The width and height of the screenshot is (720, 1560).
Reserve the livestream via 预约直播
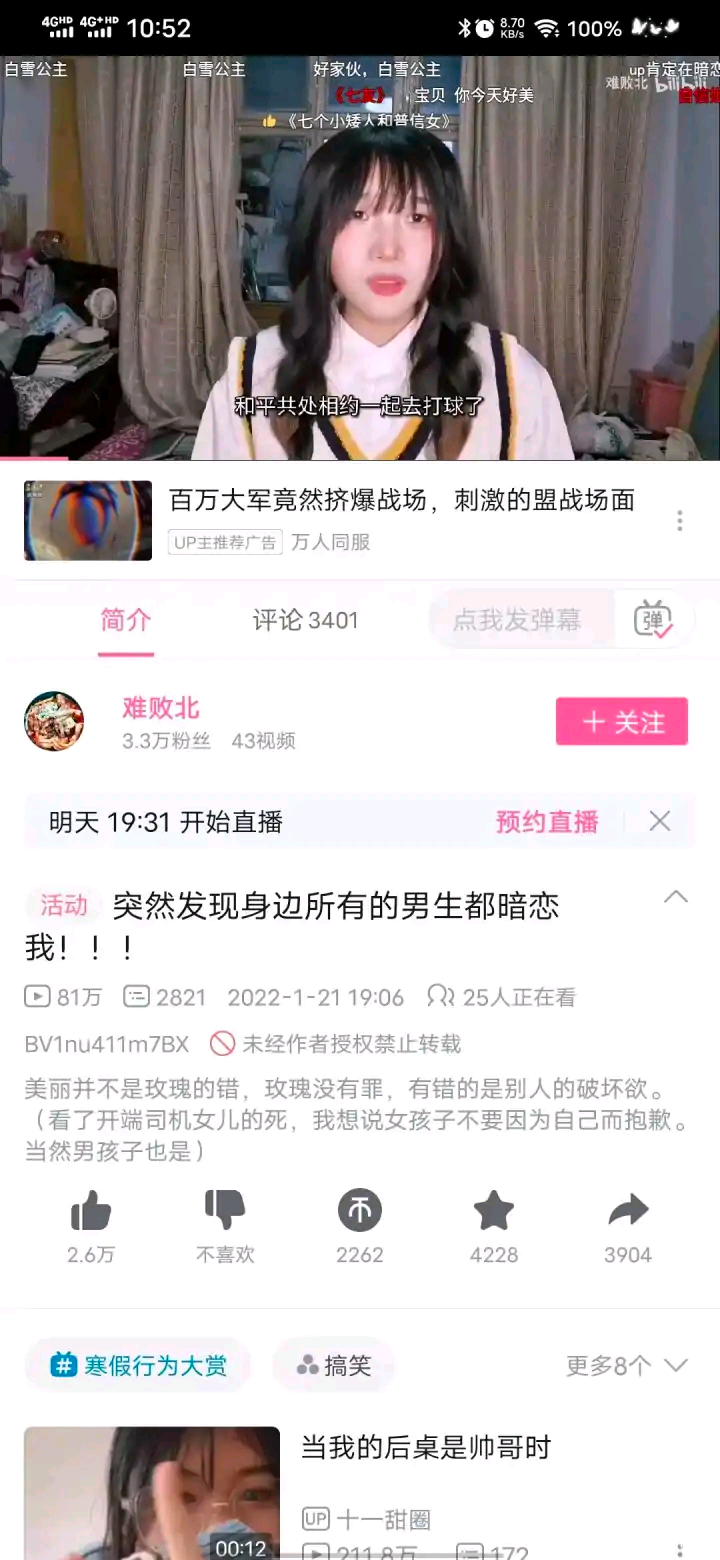click(x=547, y=822)
